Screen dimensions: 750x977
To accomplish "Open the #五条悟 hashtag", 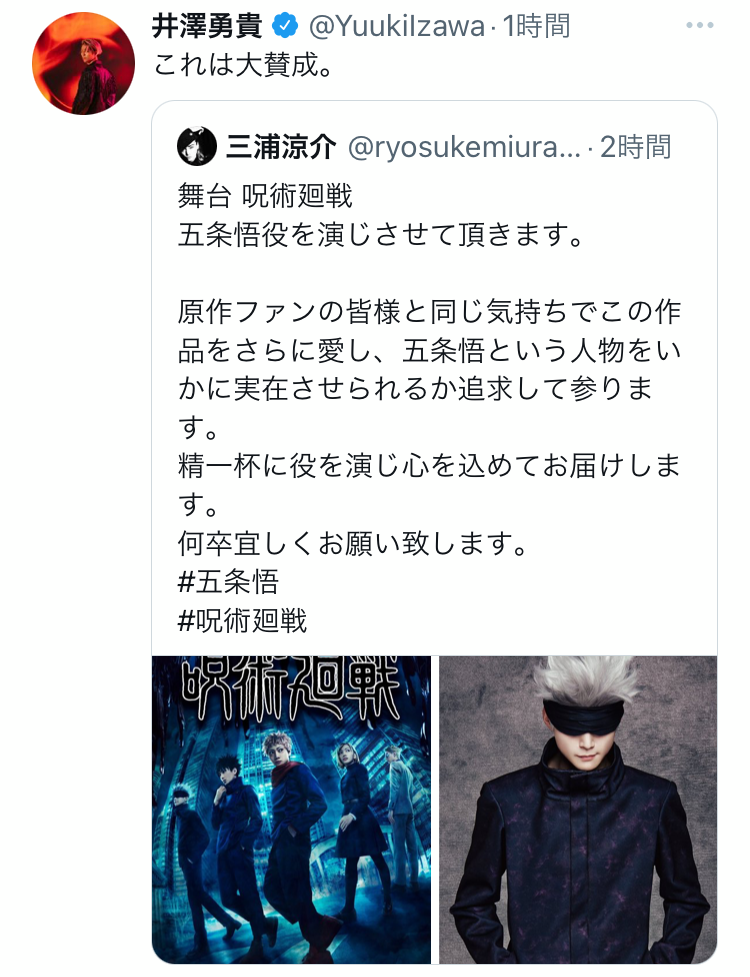I will point(228,581).
